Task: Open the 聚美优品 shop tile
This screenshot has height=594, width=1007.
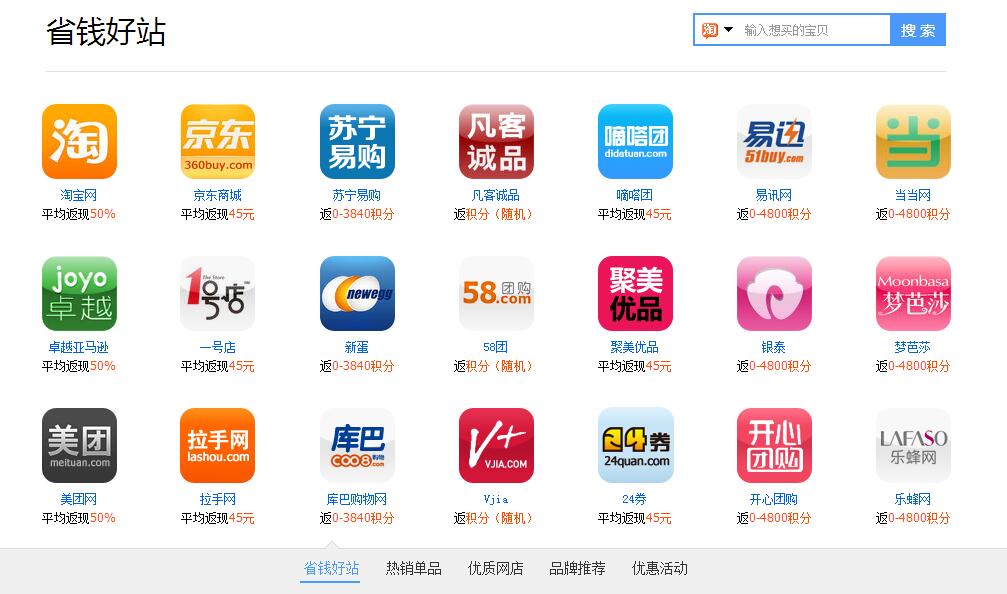Action: (635, 294)
